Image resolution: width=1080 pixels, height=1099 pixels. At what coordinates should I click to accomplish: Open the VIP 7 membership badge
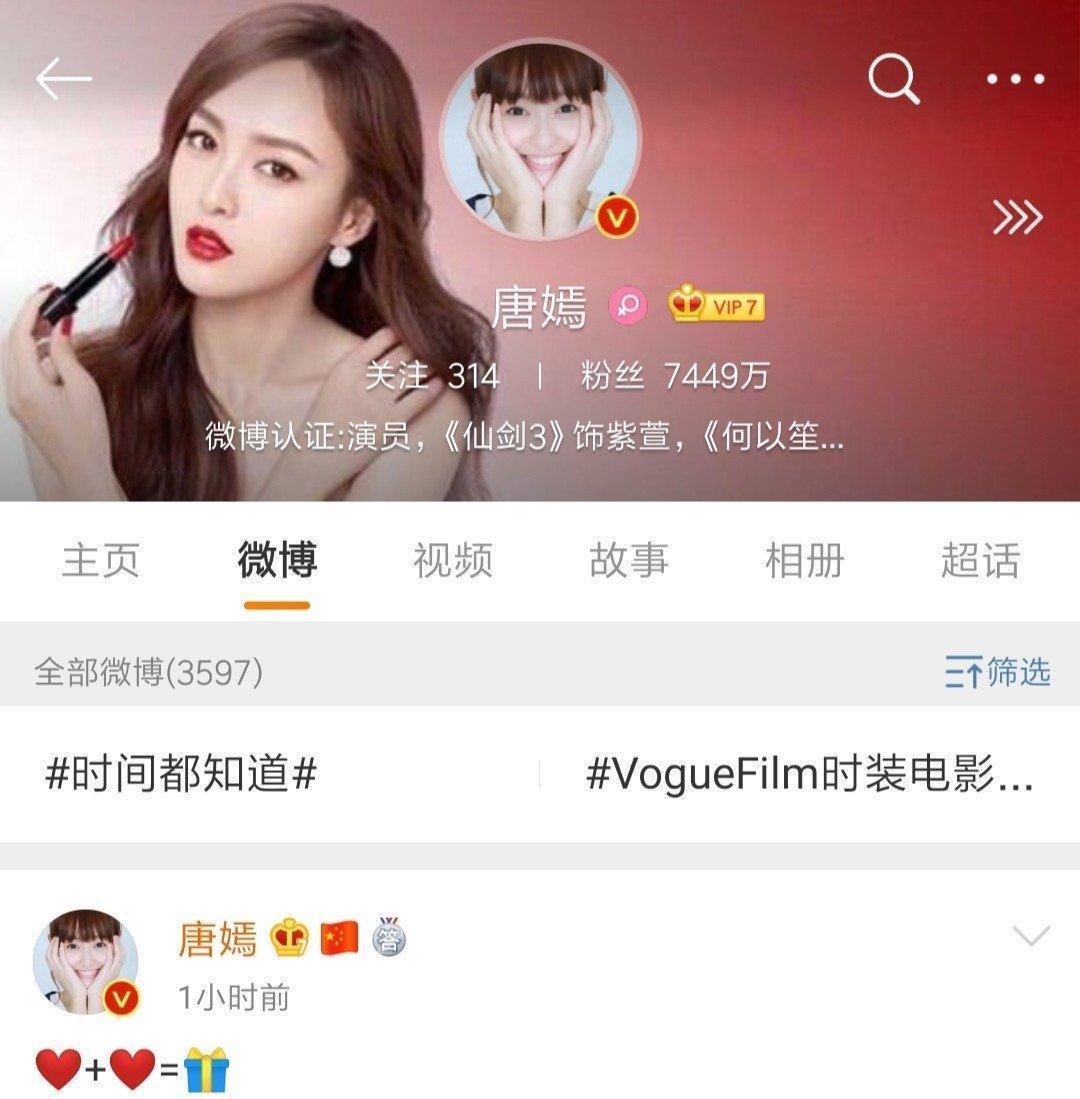[717, 306]
